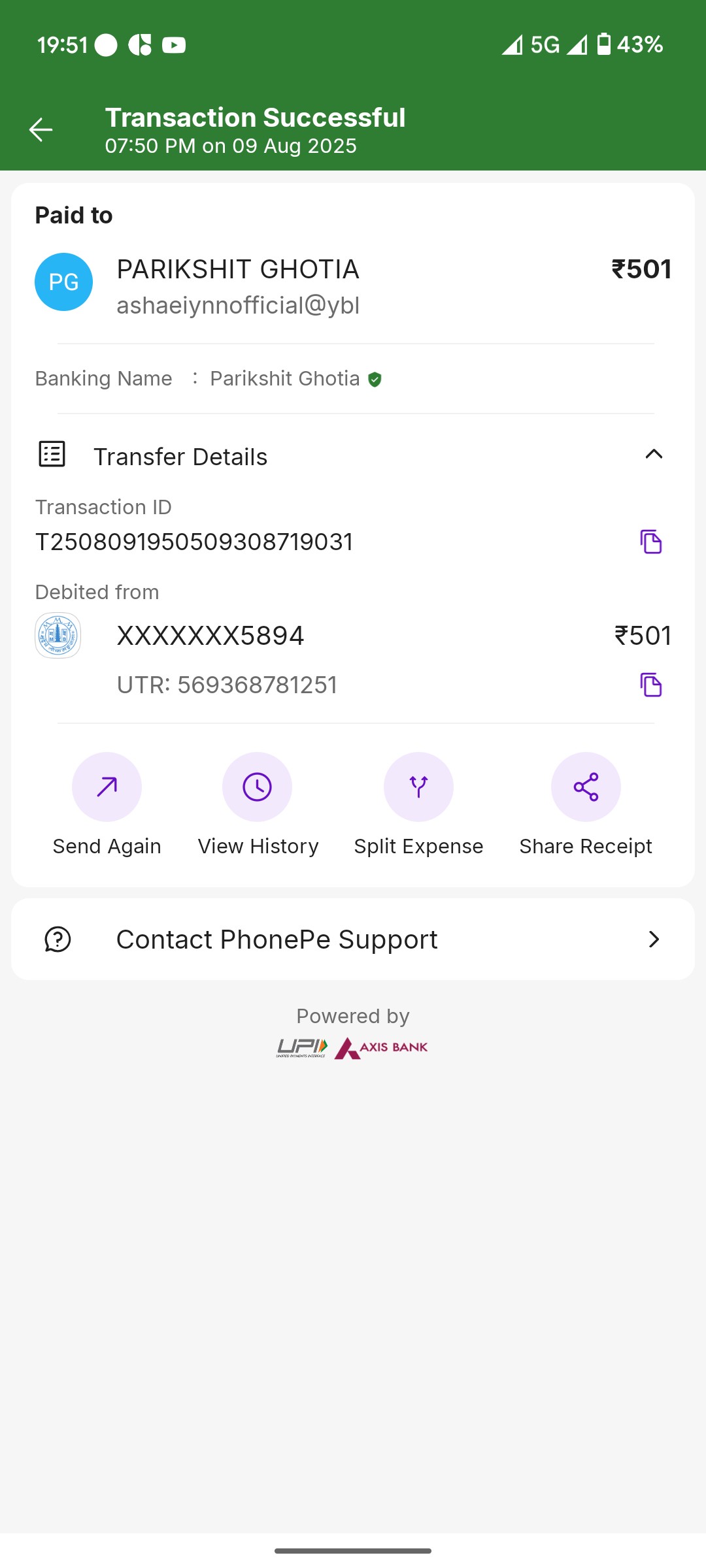The width and height of the screenshot is (706, 1568).
Task: Collapse the Transfer Details section
Action: (x=654, y=454)
